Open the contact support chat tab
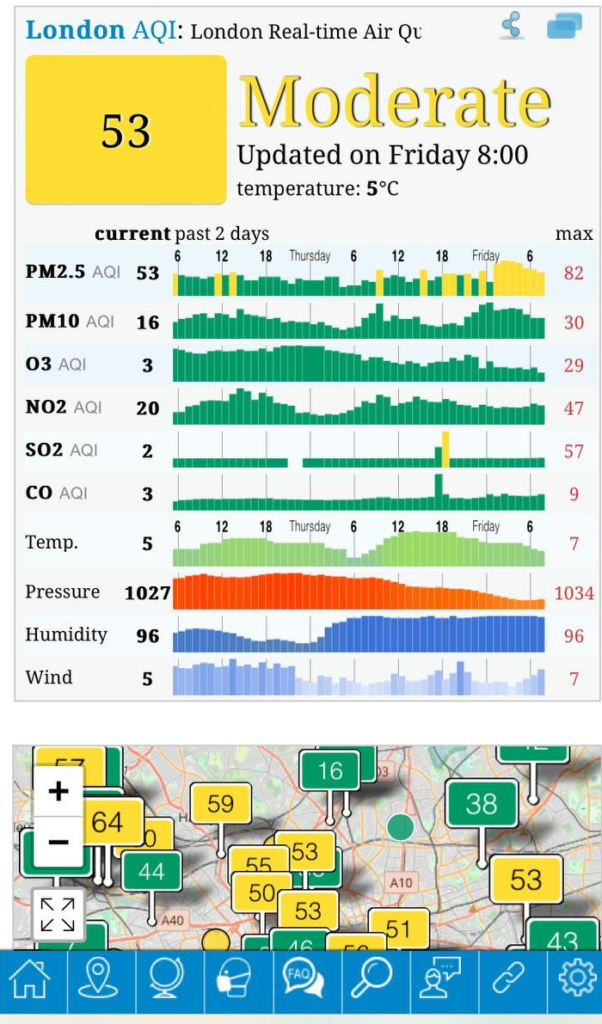This screenshot has height=1024, width=602. pyautogui.click(x=440, y=981)
